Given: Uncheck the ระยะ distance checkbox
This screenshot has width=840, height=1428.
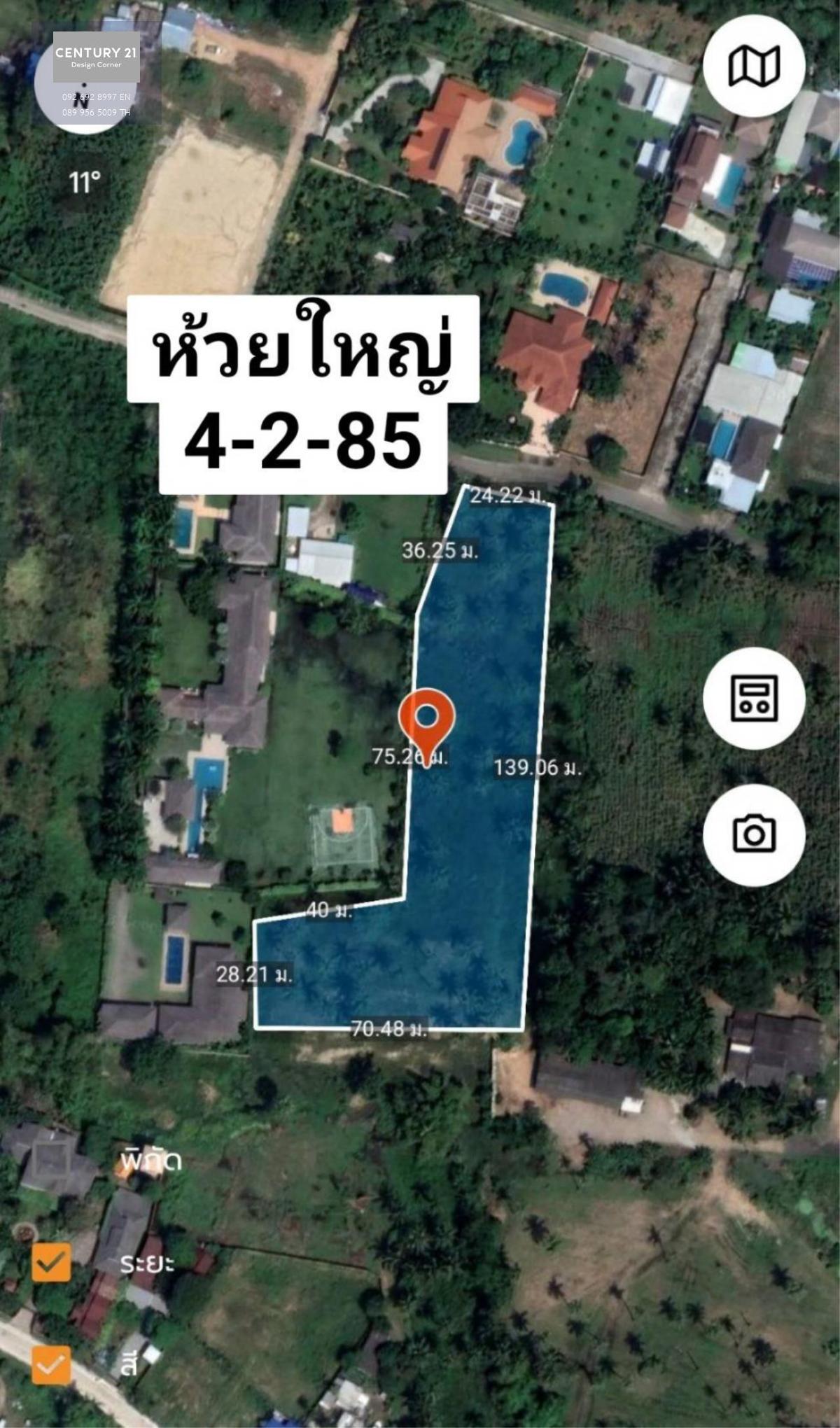Looking at the screenshot, I should pyautogui.click(x=52, y=1262).
